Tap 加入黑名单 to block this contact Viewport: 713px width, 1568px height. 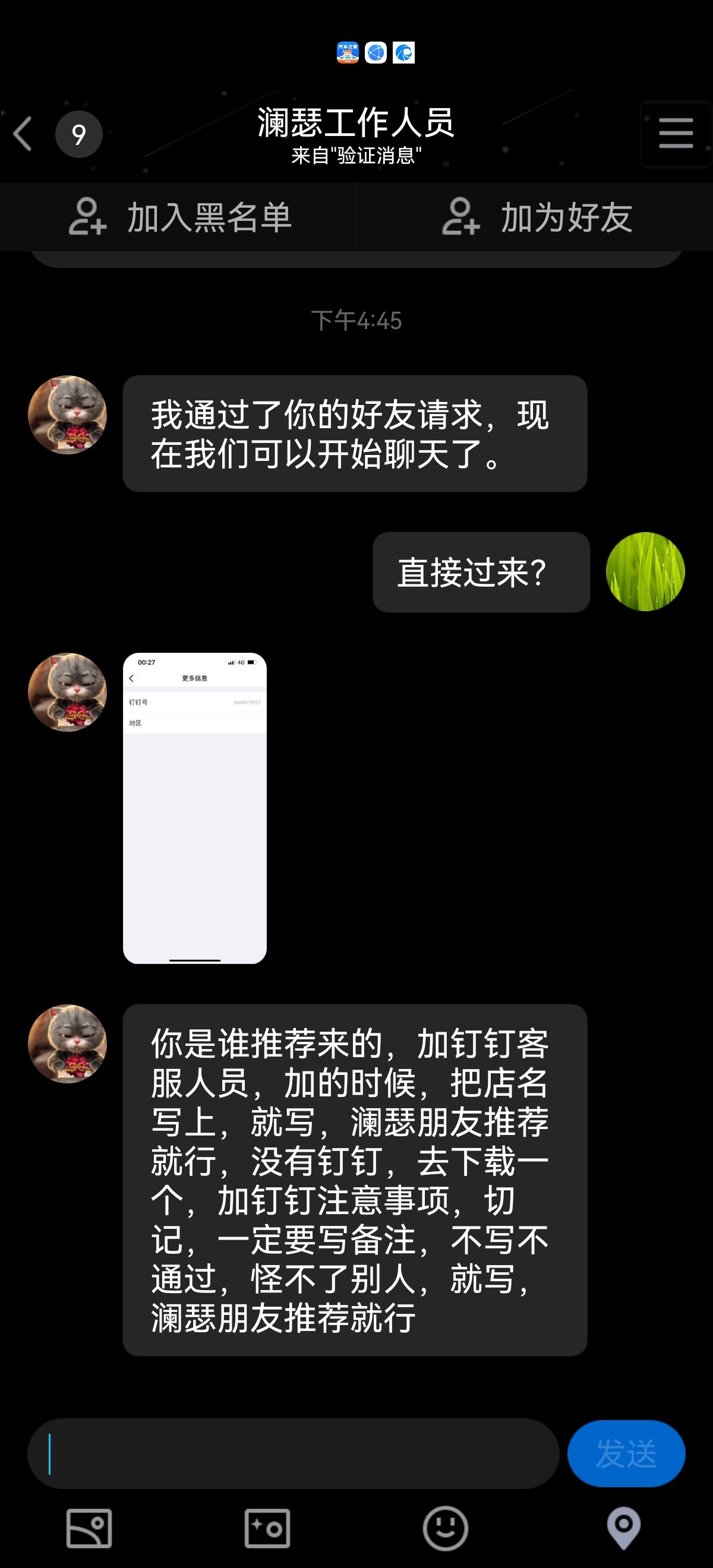(179, 217)
